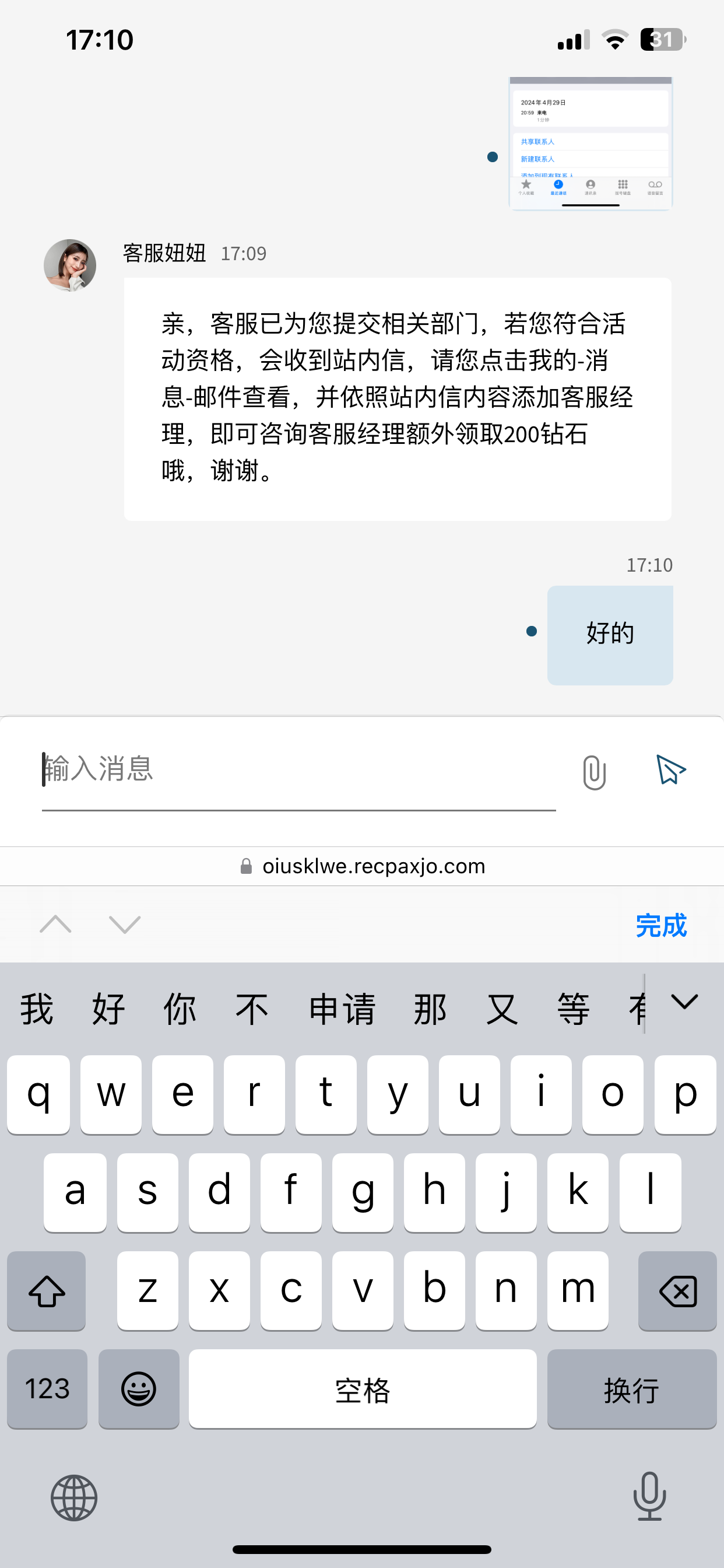The width and height of the screenshot is (724, 1568).
Task: Switch to the 123 number keyboard
Action: pos(47,1388)
